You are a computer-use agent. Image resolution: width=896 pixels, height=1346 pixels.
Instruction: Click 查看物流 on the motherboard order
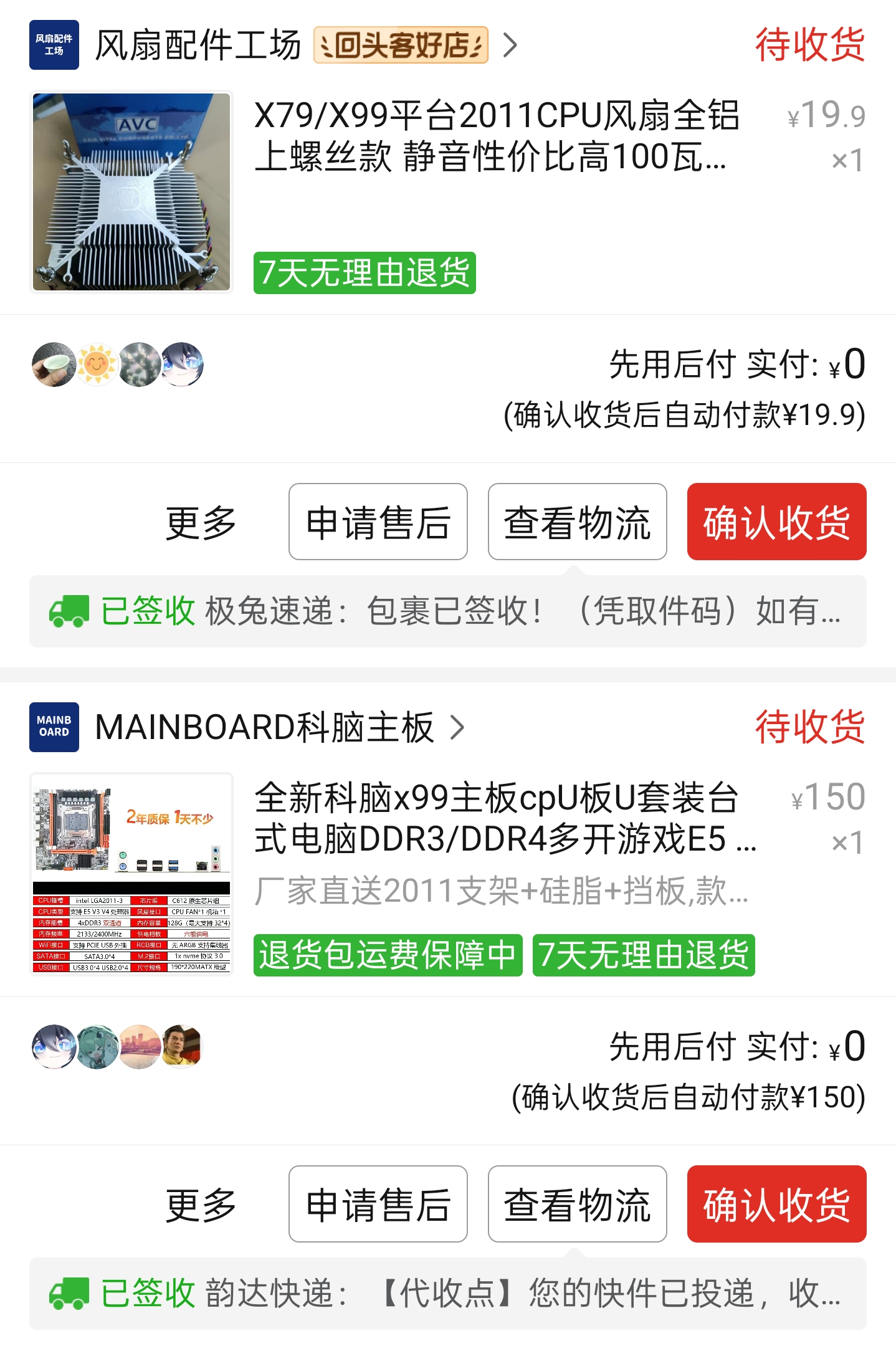[577, 1205]
